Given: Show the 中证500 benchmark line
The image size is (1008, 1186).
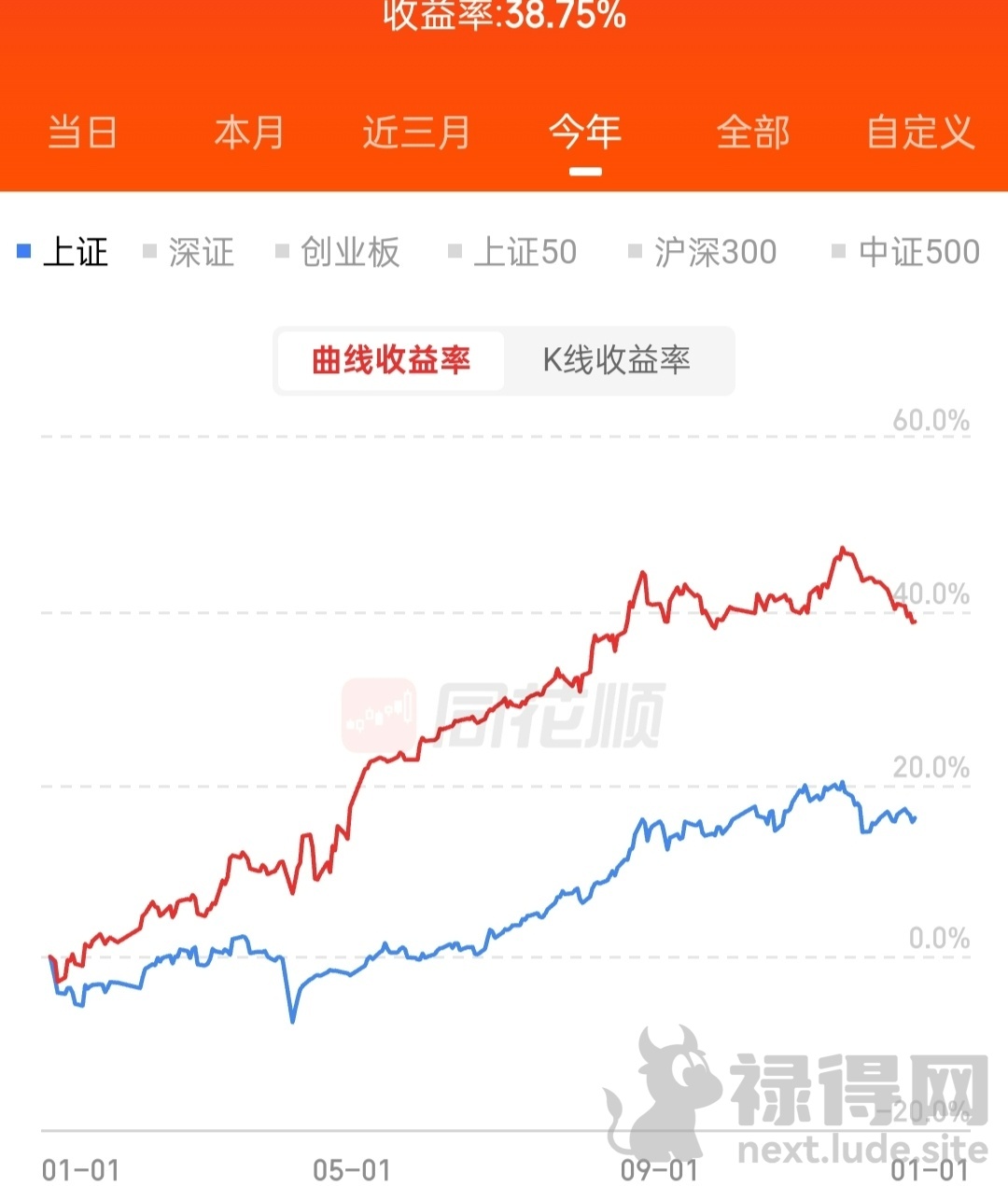Looking at the screenshot, I should (x=906, y=252).
